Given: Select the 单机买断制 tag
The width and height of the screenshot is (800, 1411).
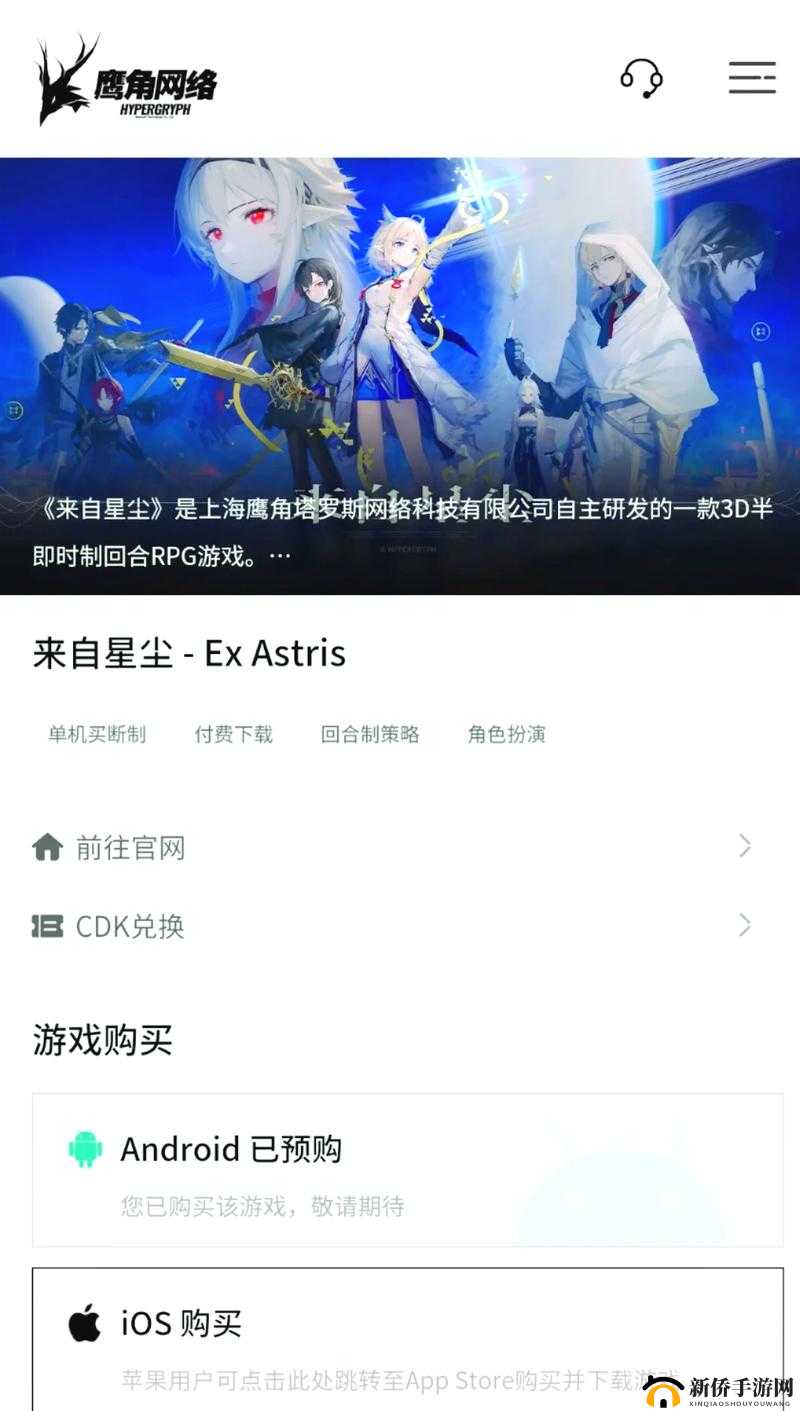Looking at the screenshot, I should pos(97,734).
